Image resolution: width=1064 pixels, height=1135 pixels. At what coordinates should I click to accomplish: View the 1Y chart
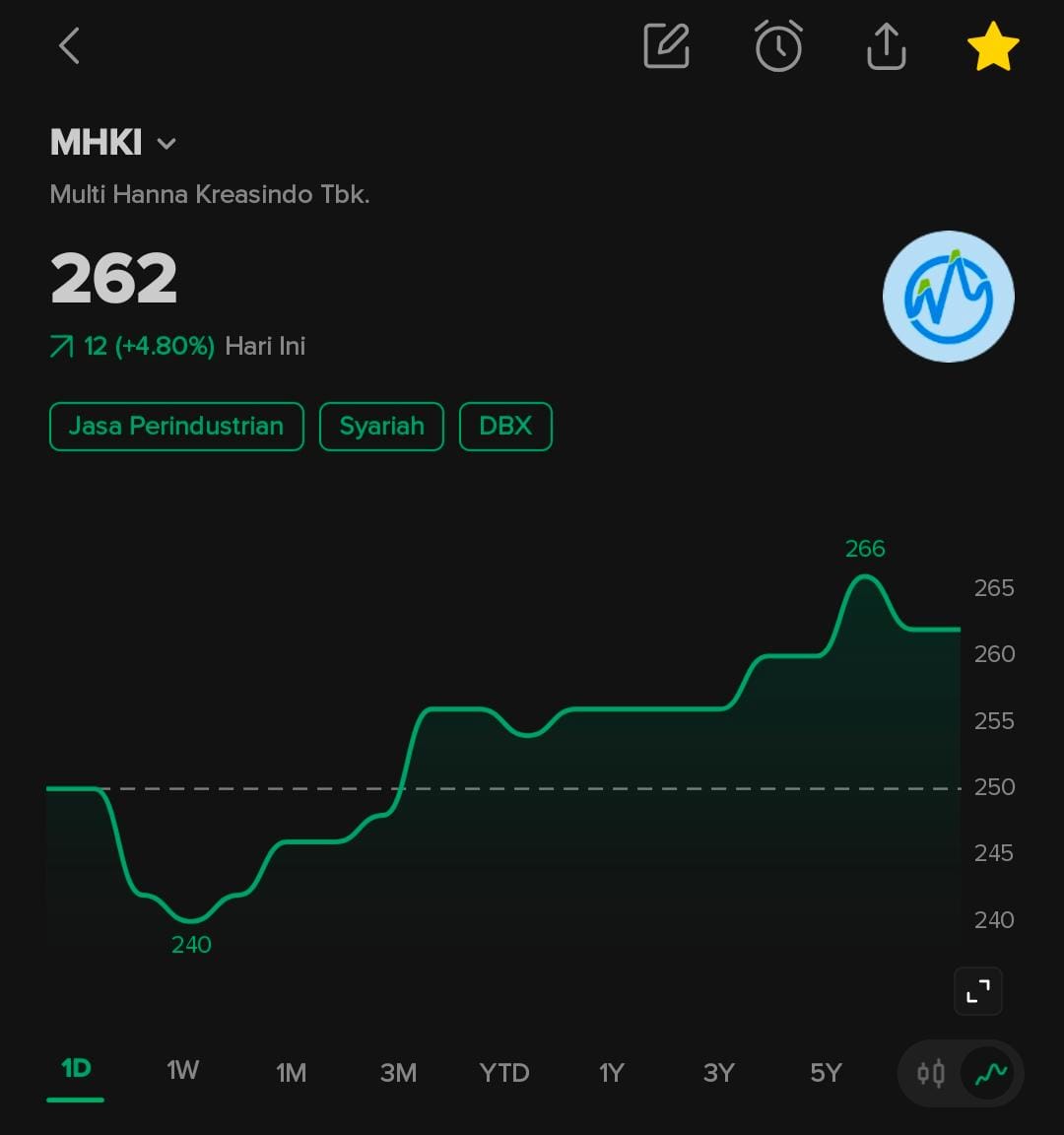(x=612, y=1072)
